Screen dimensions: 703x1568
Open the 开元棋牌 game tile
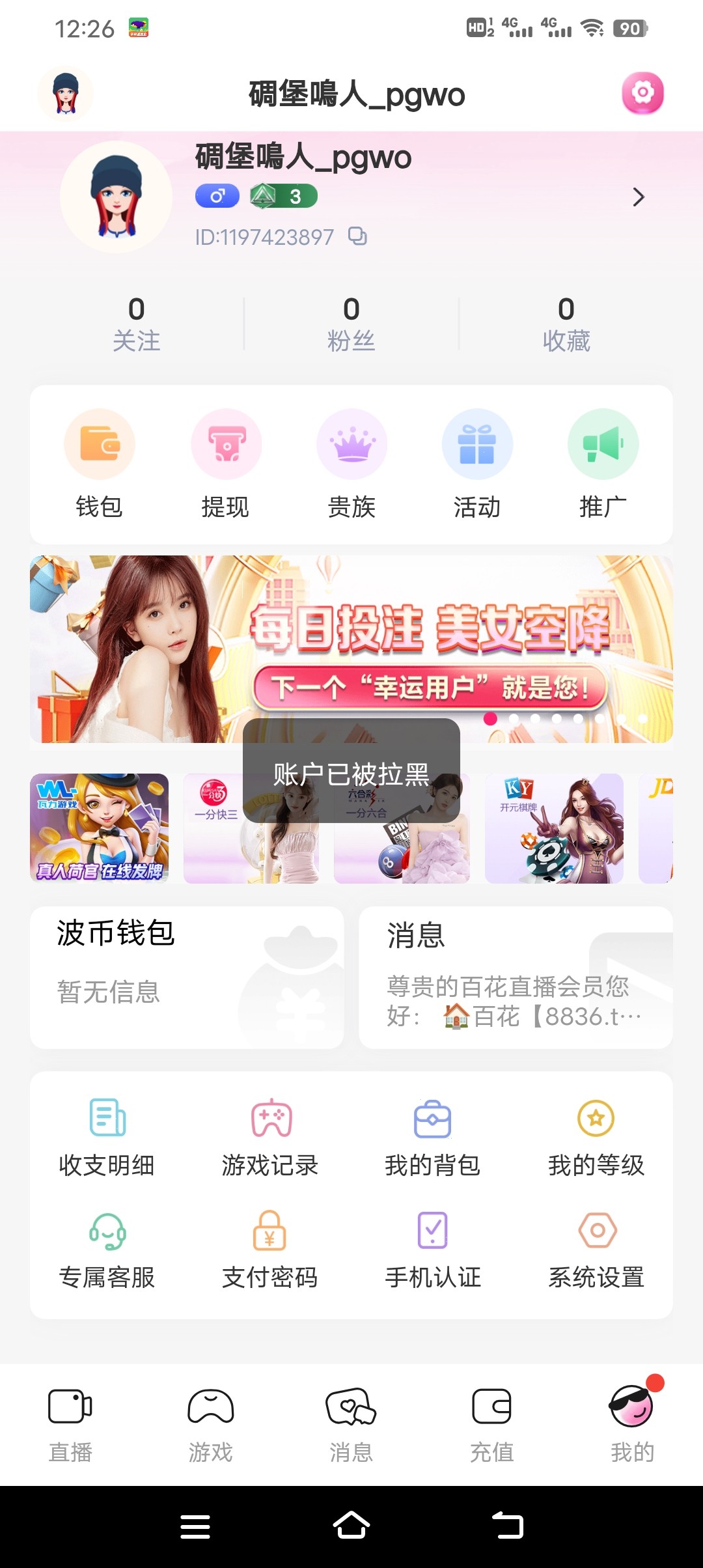click(x=554, y=828)
